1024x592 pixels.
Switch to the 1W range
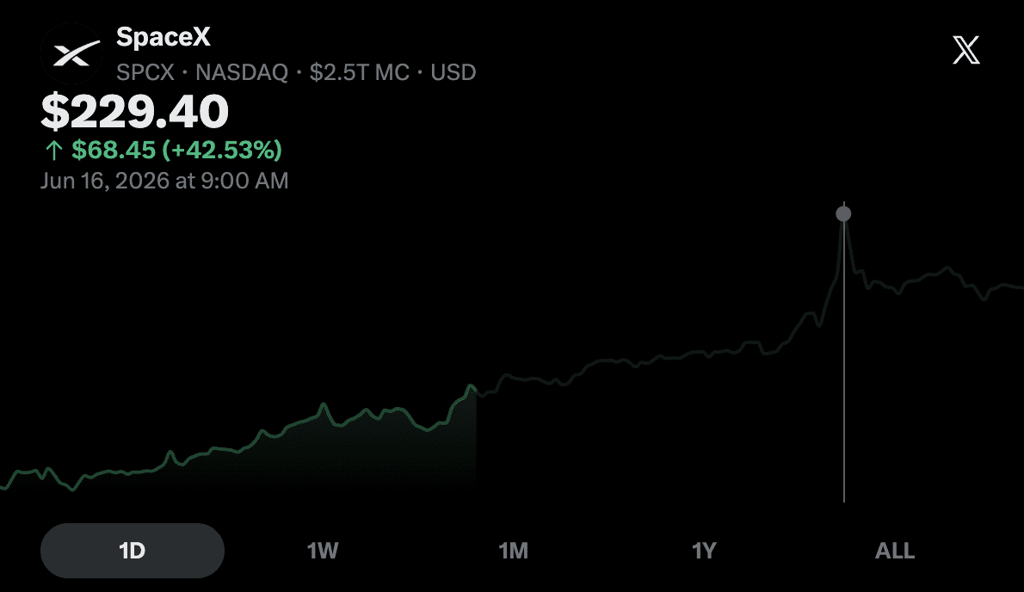tap(323, 550)
